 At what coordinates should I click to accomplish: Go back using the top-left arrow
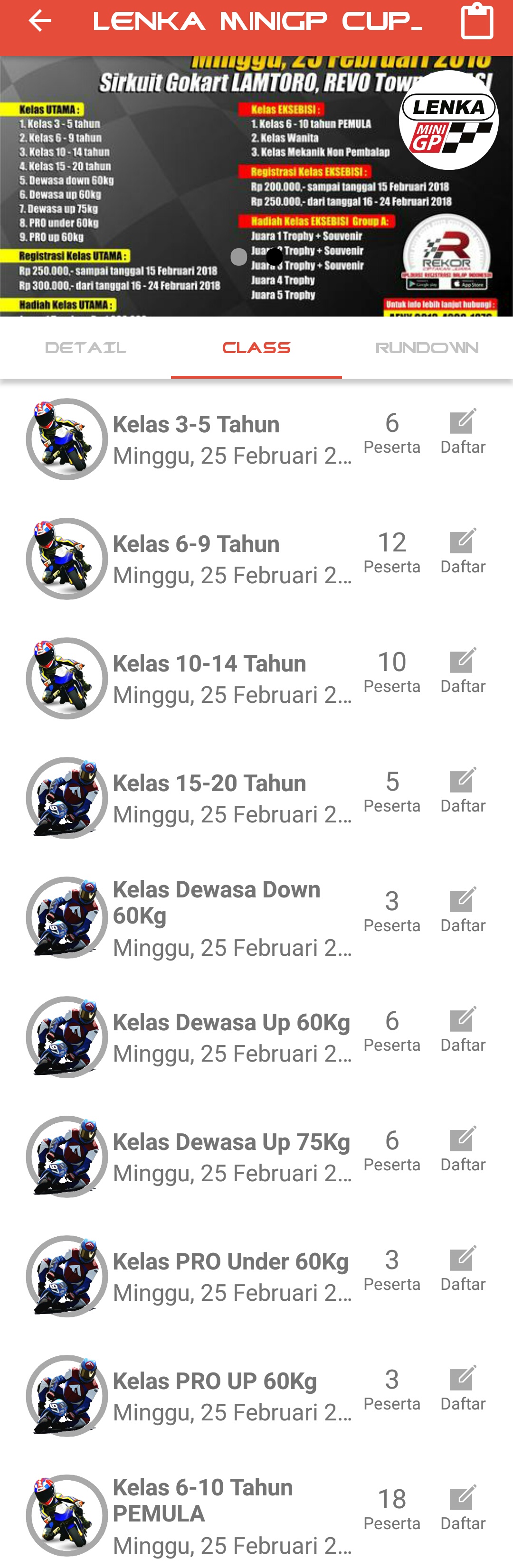click(40, 22)
